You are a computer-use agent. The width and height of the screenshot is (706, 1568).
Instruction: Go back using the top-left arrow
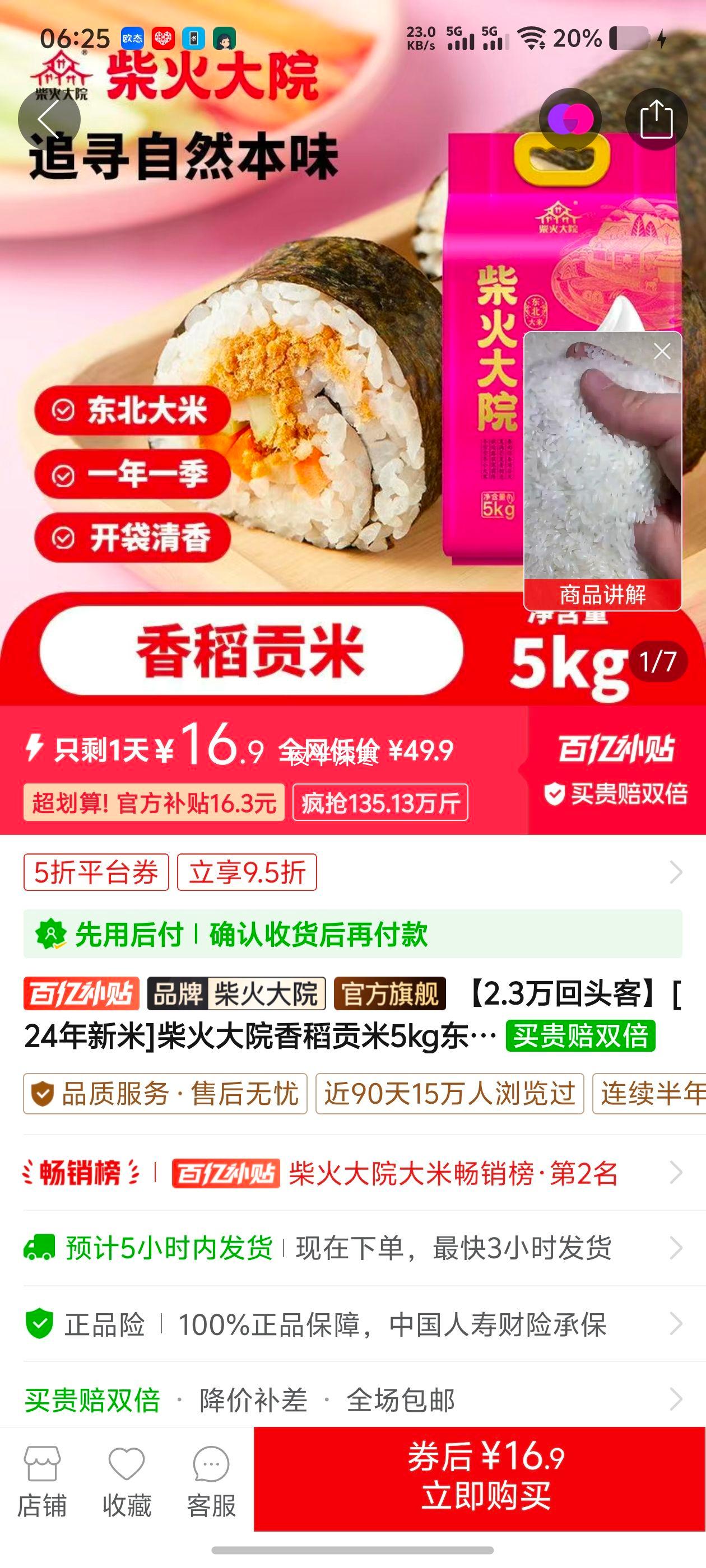pyautogui.click(x=49, y=119)
